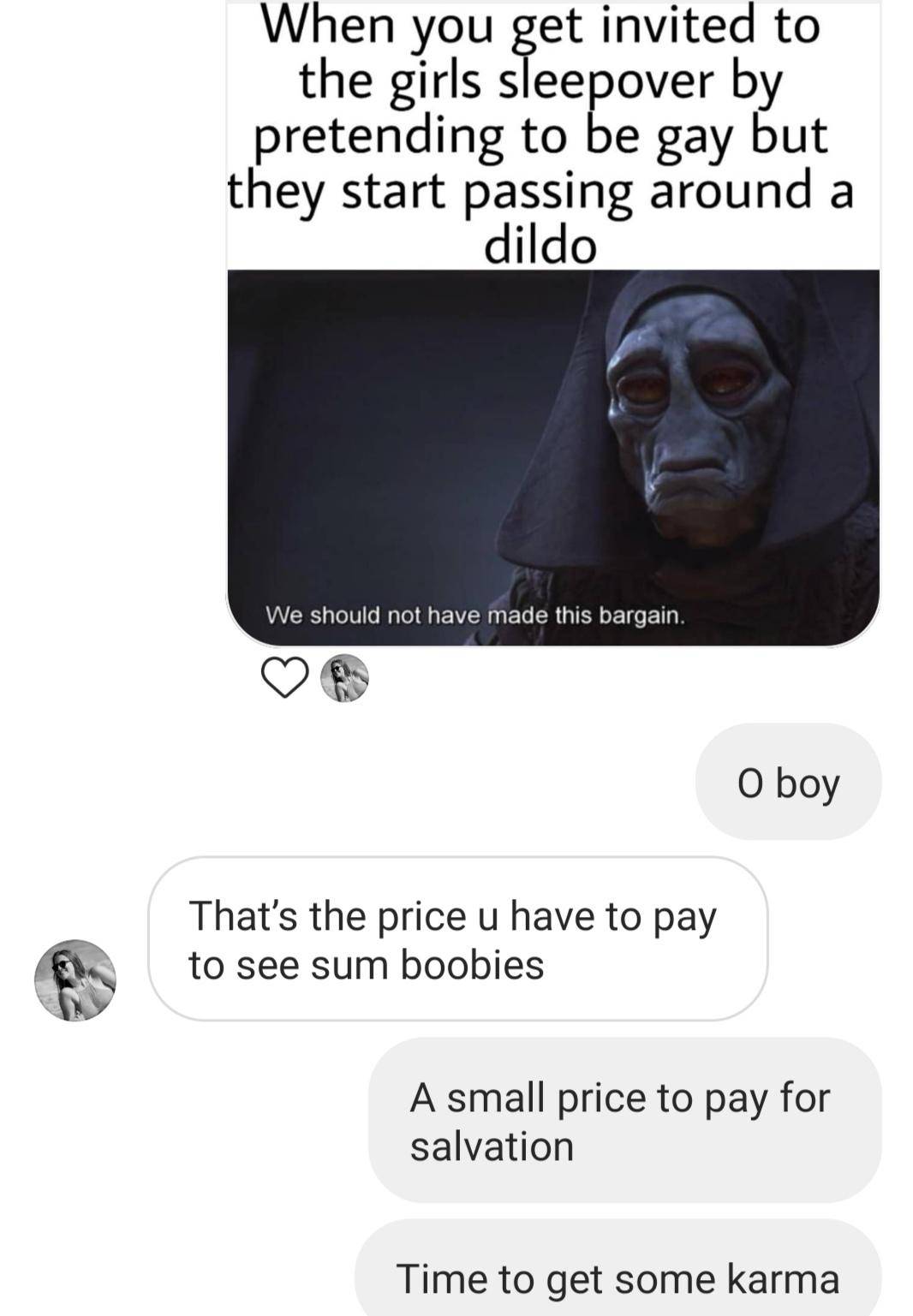Open sender's profile picture beside boobies message
The height and width of the screenshot is (1316, 913).
pos(75,980)
